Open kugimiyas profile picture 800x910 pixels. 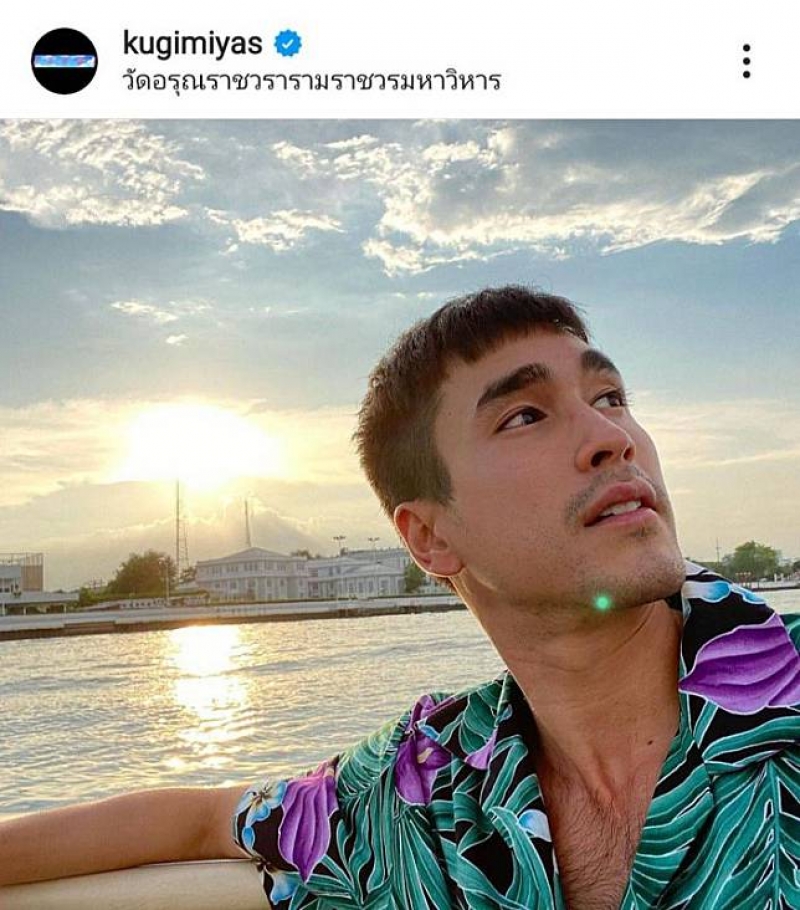pyautogui.click(x=64, y=61)
